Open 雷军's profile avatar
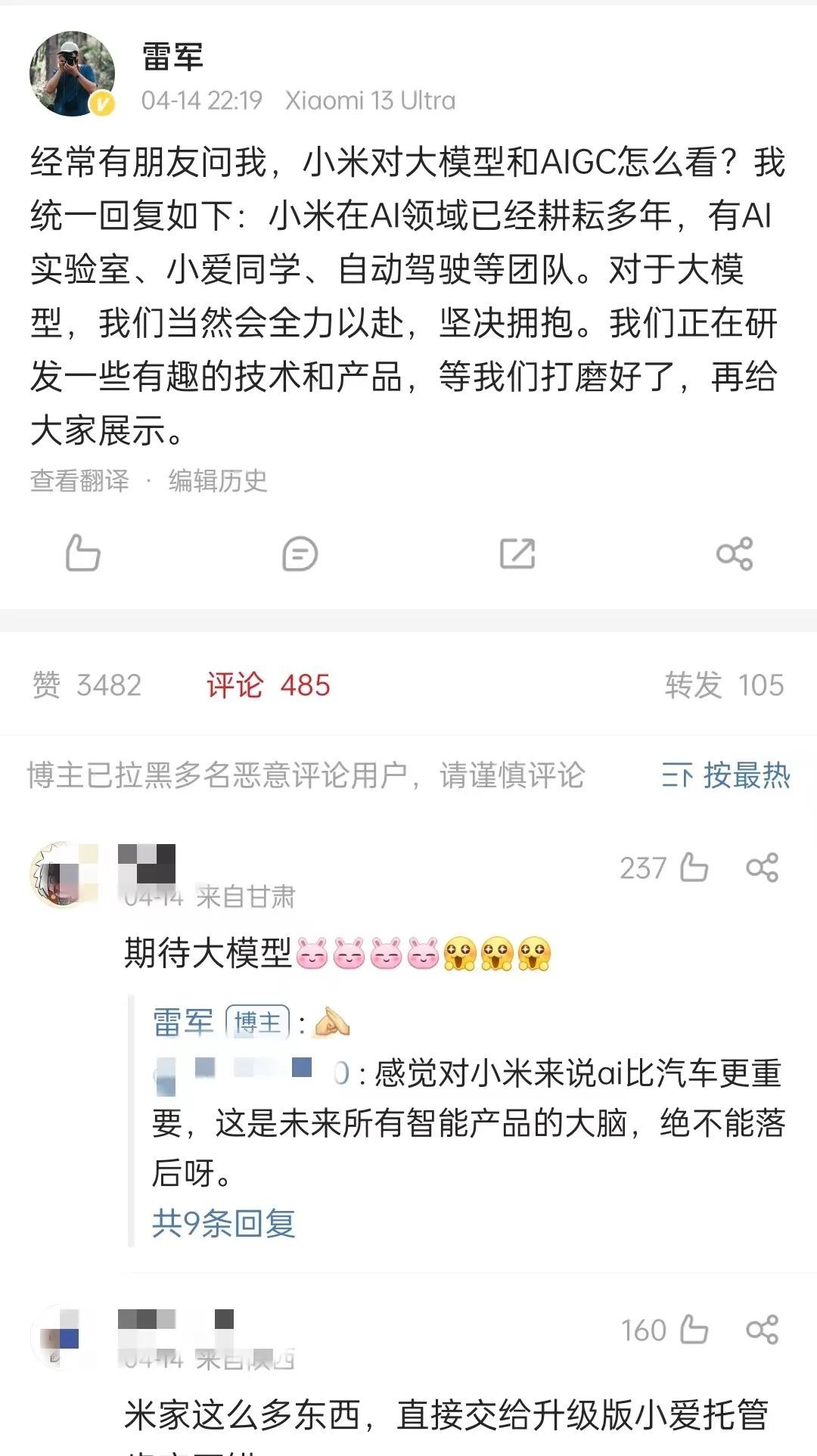 click(x=72, y=73)
